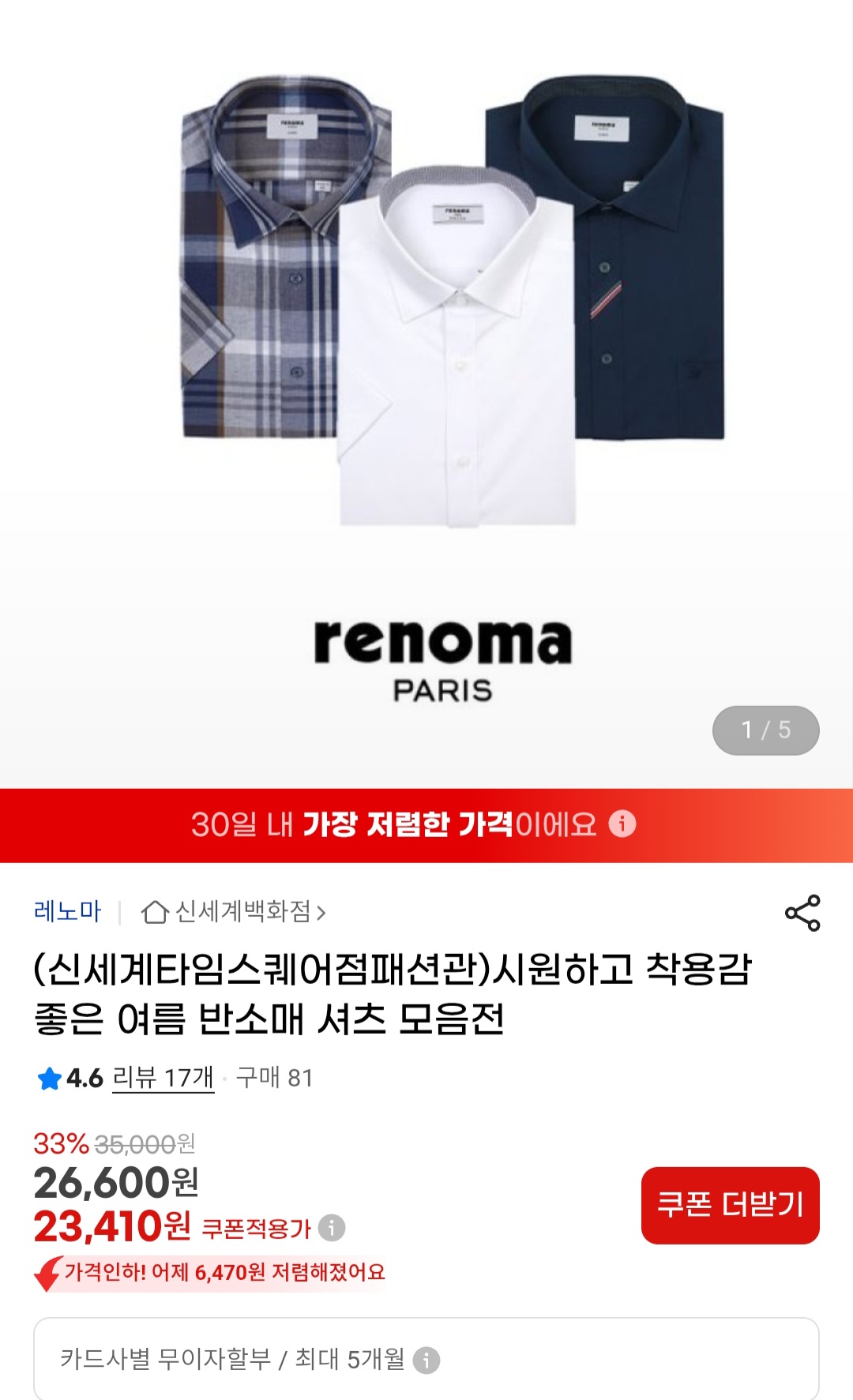This screenshot has width=853, height=1400.
Task: View info on 쿠폰적용가 coupon price
Action: pos(332,1228)
